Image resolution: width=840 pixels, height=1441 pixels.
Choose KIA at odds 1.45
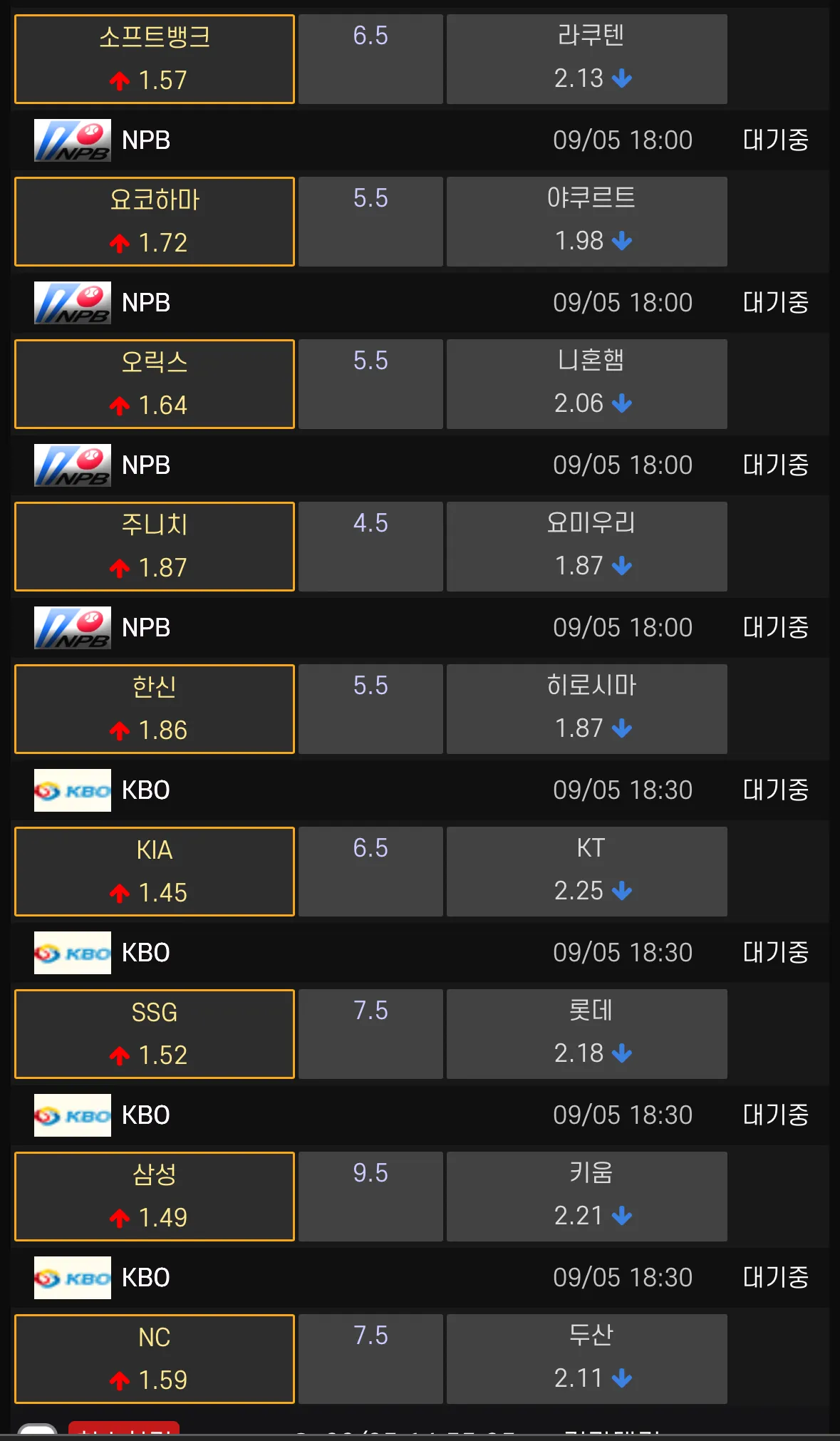[155, 872]
